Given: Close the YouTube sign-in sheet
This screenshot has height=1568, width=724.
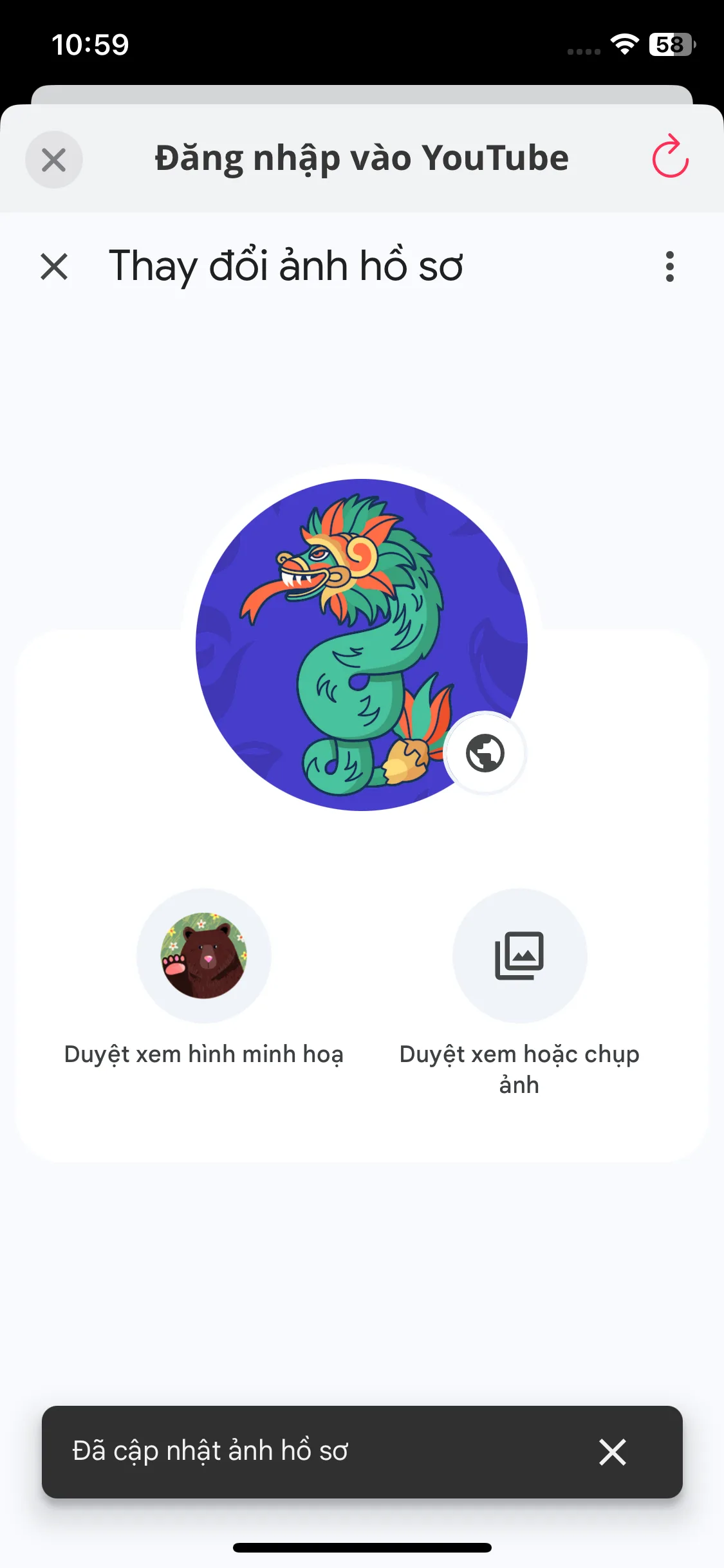Looking at the screenshot, I should [x=53, y=160].
